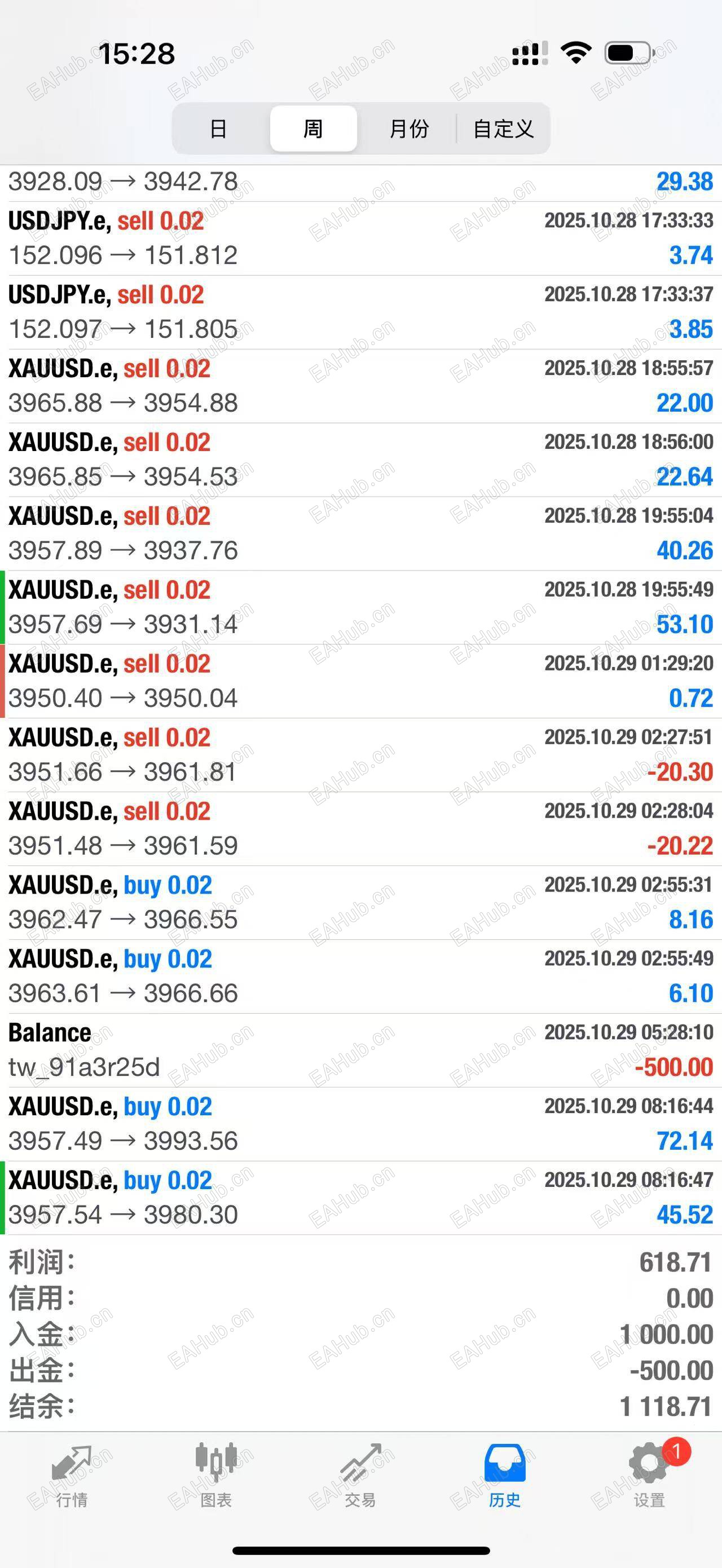Viewport: 722px width, 1568px height.
Task: Select the 周 period tab
Action: pos(313,129)
